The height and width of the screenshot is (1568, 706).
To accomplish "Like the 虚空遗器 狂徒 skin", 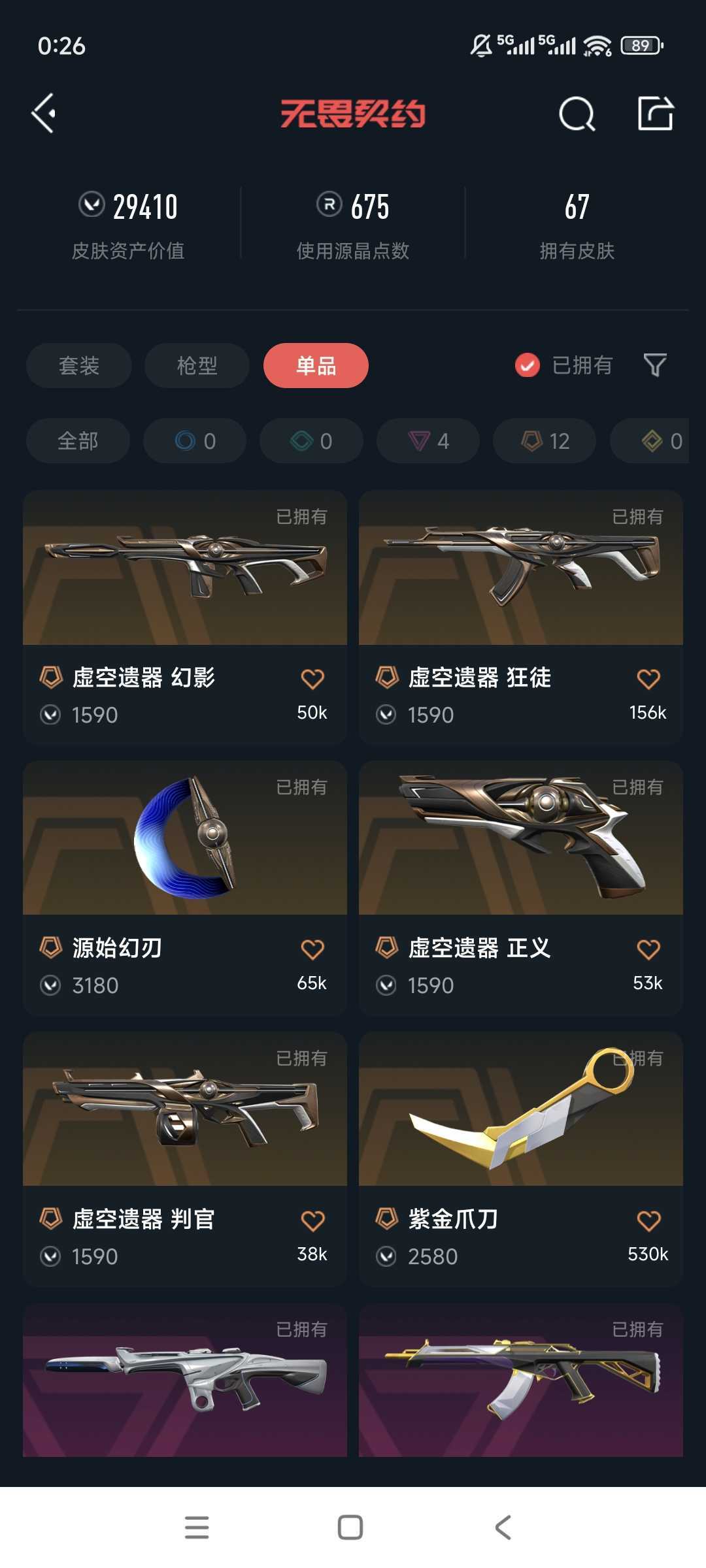I will (648, 679).
